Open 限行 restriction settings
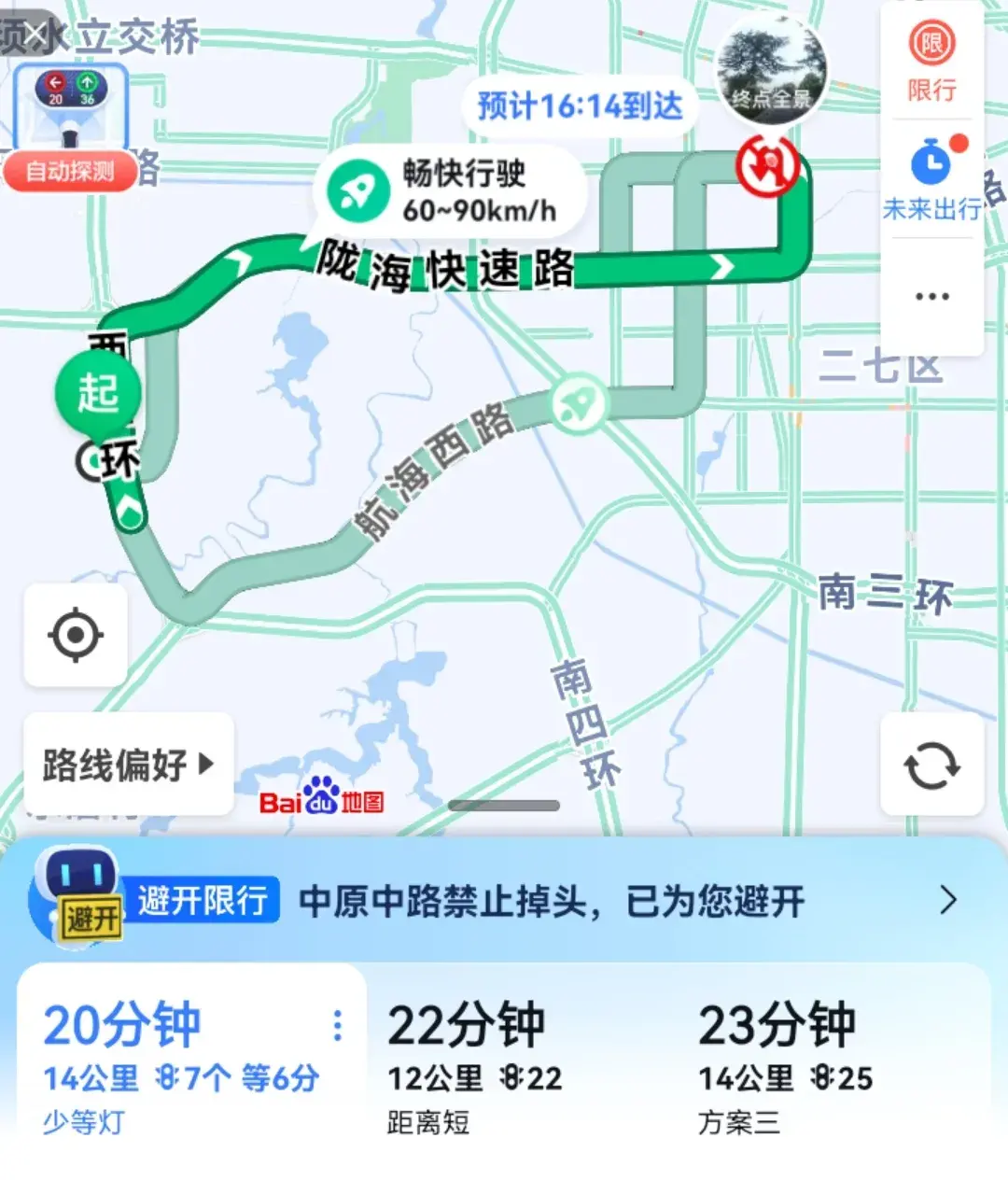1008x1180 pixels. [x=931, y=63]
